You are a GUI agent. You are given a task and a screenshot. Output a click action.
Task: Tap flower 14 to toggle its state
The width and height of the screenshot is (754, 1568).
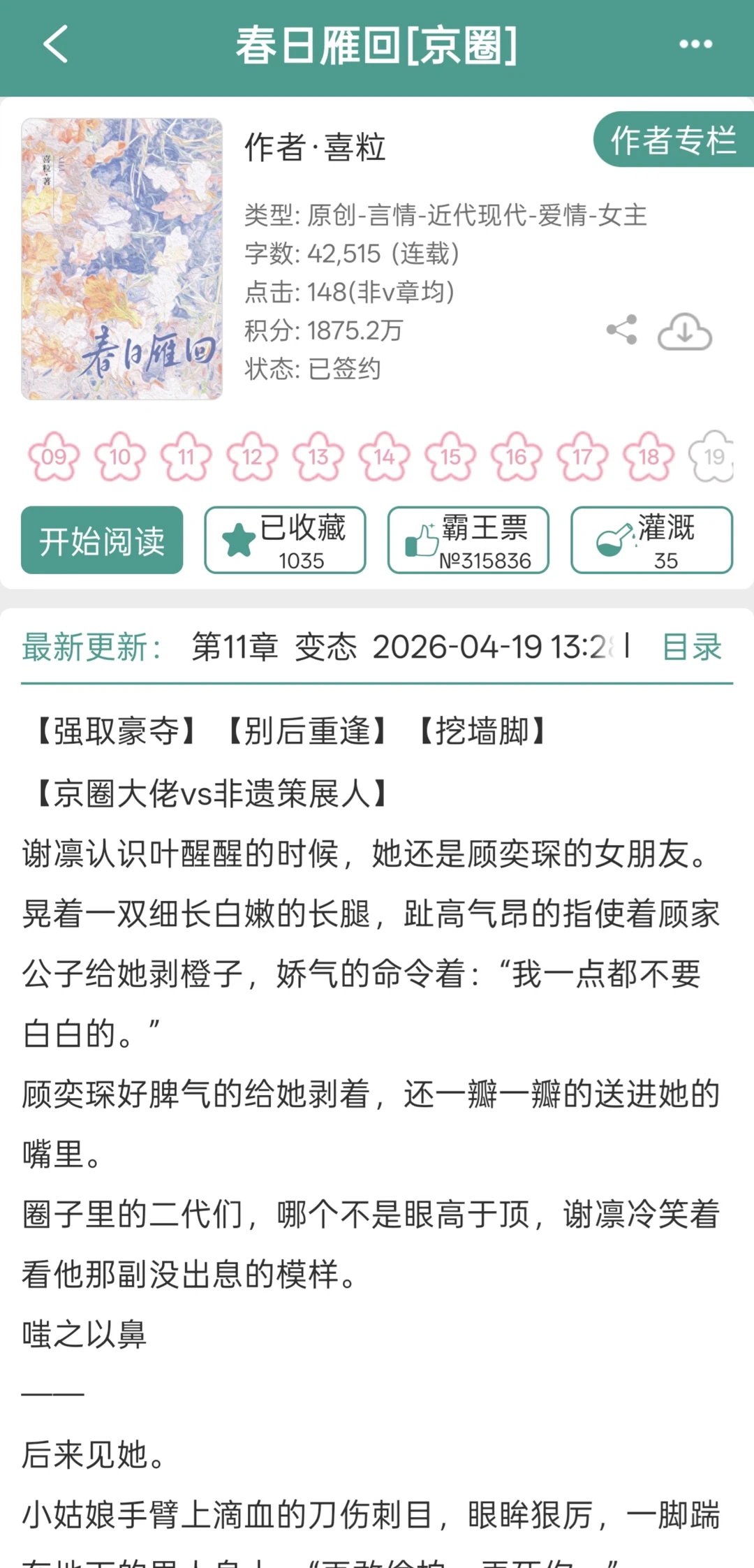[383, 457]
